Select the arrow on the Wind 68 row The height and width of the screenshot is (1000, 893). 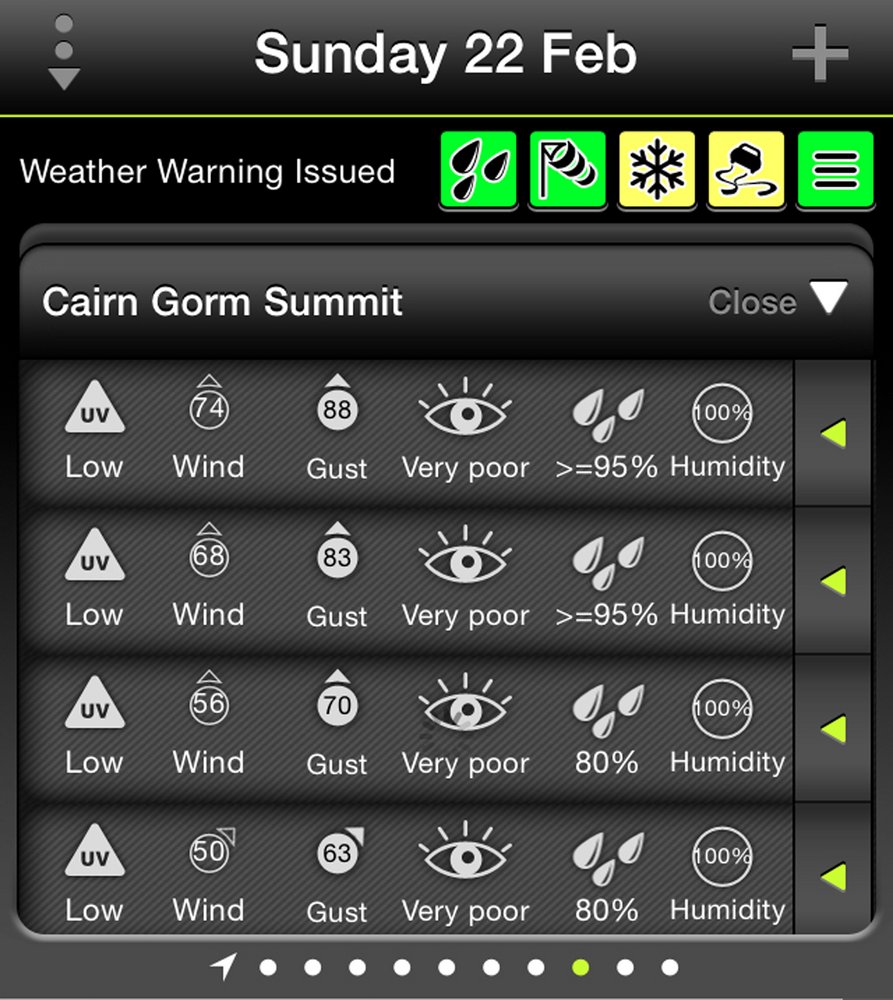tap(832, 581)
